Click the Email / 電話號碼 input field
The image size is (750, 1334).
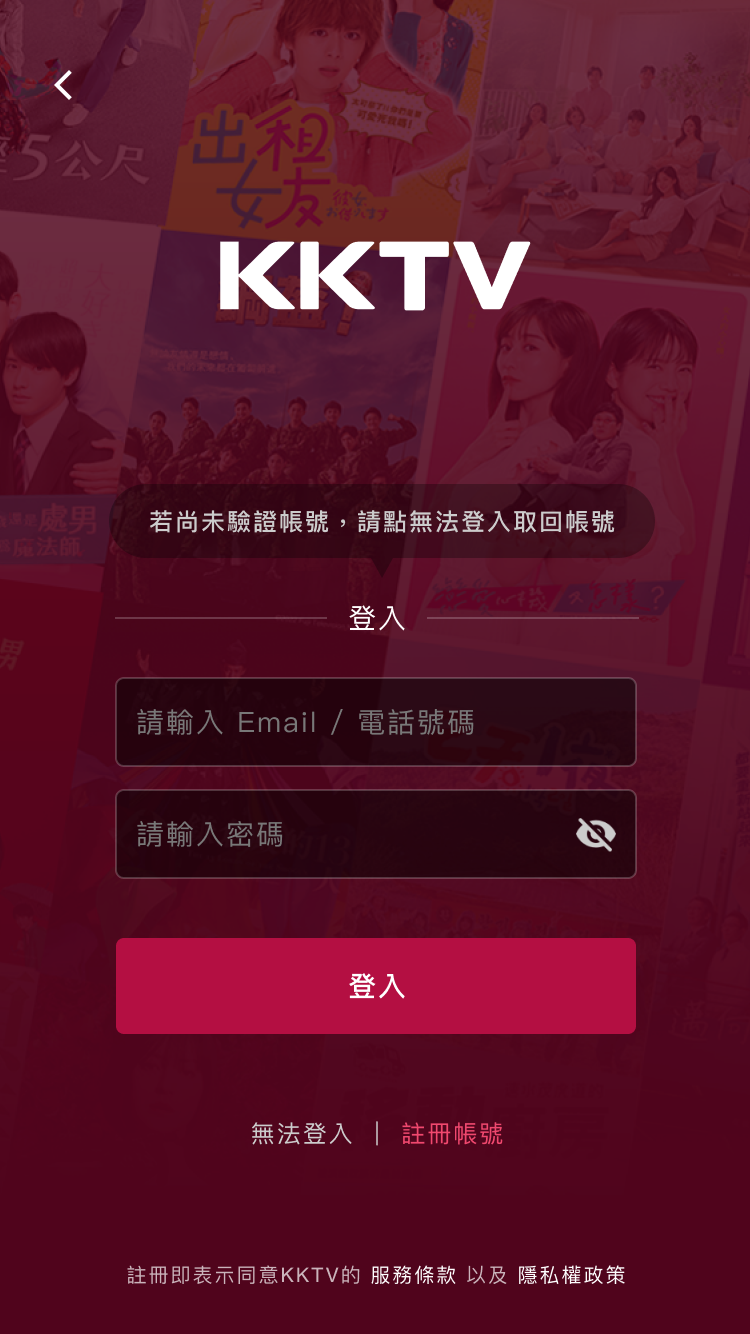[x=375, y=722]
